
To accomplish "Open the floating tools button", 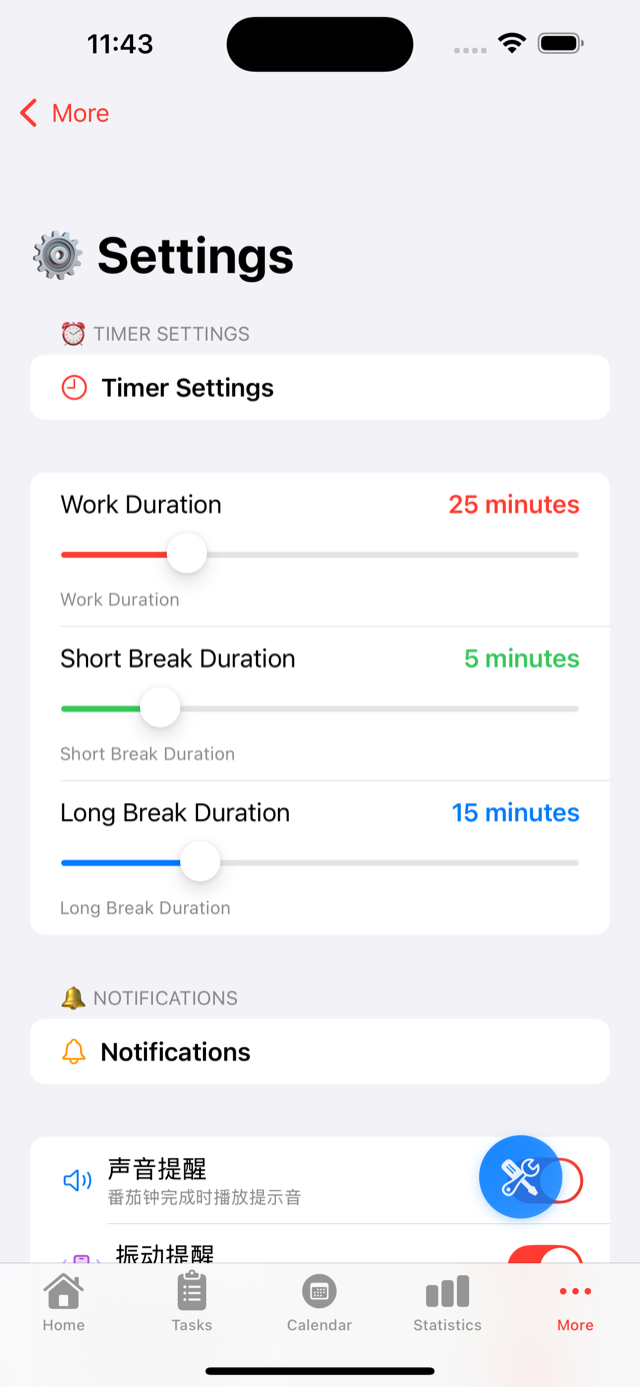I will point(520,1177).
